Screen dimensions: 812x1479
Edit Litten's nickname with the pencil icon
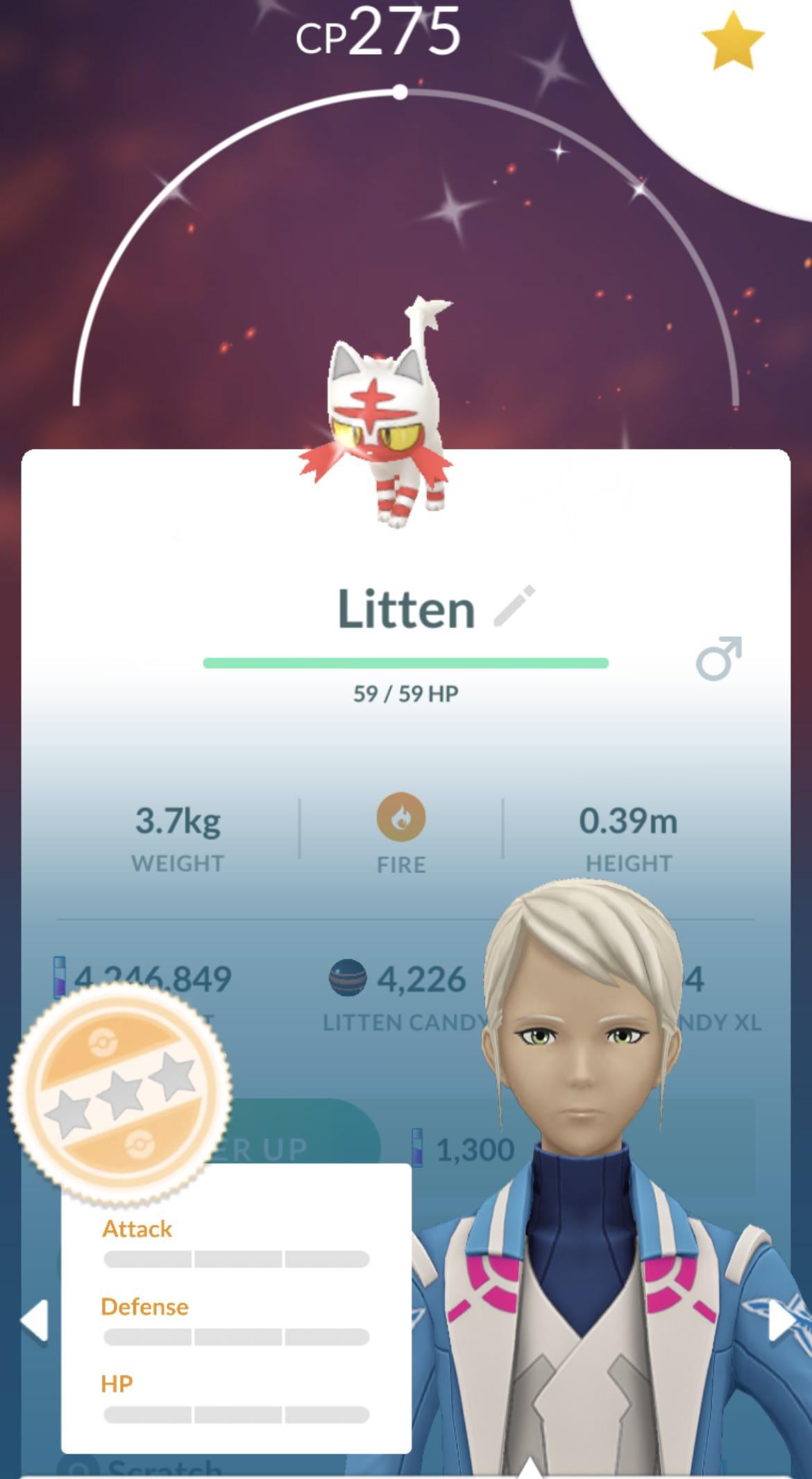514,606
